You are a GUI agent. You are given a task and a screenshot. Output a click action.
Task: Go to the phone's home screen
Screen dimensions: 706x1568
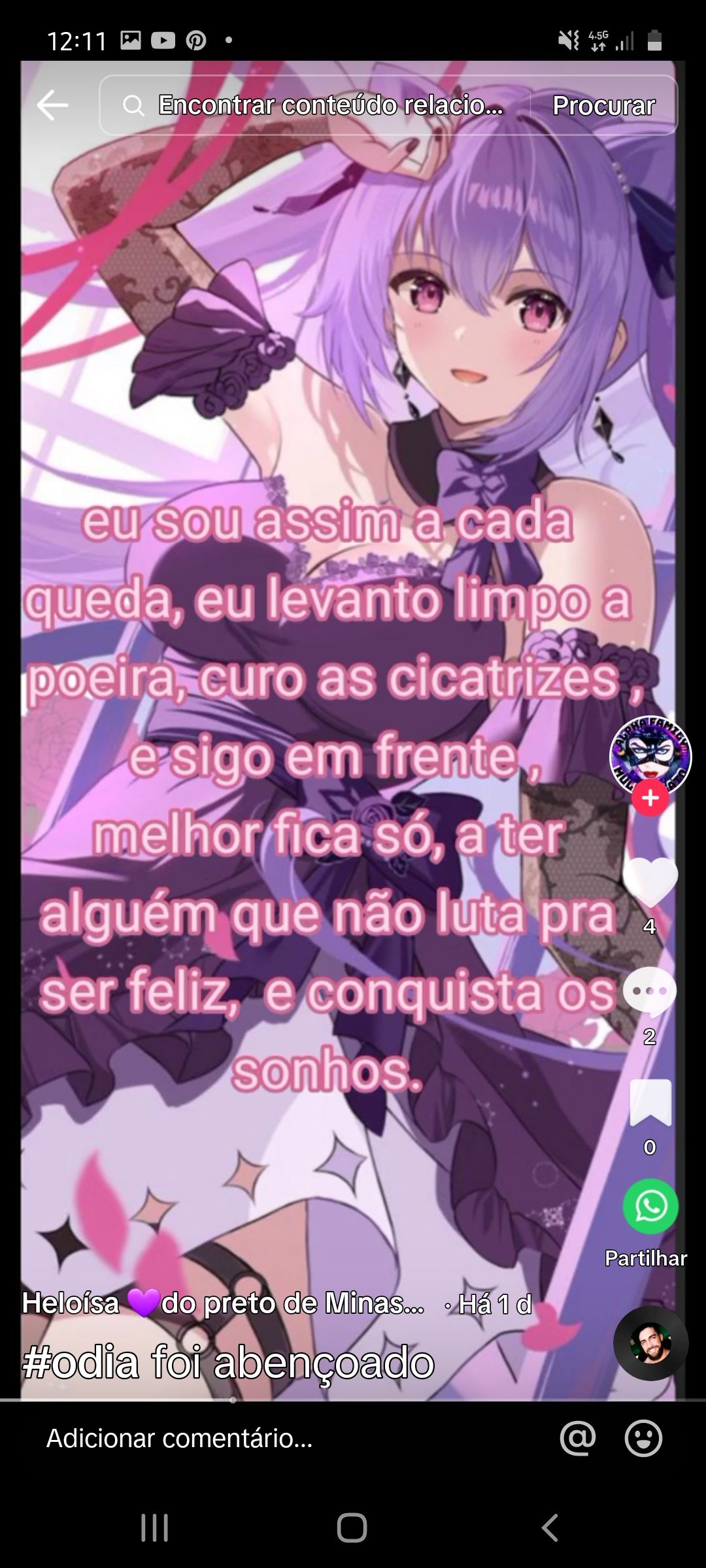point(352,1527)
